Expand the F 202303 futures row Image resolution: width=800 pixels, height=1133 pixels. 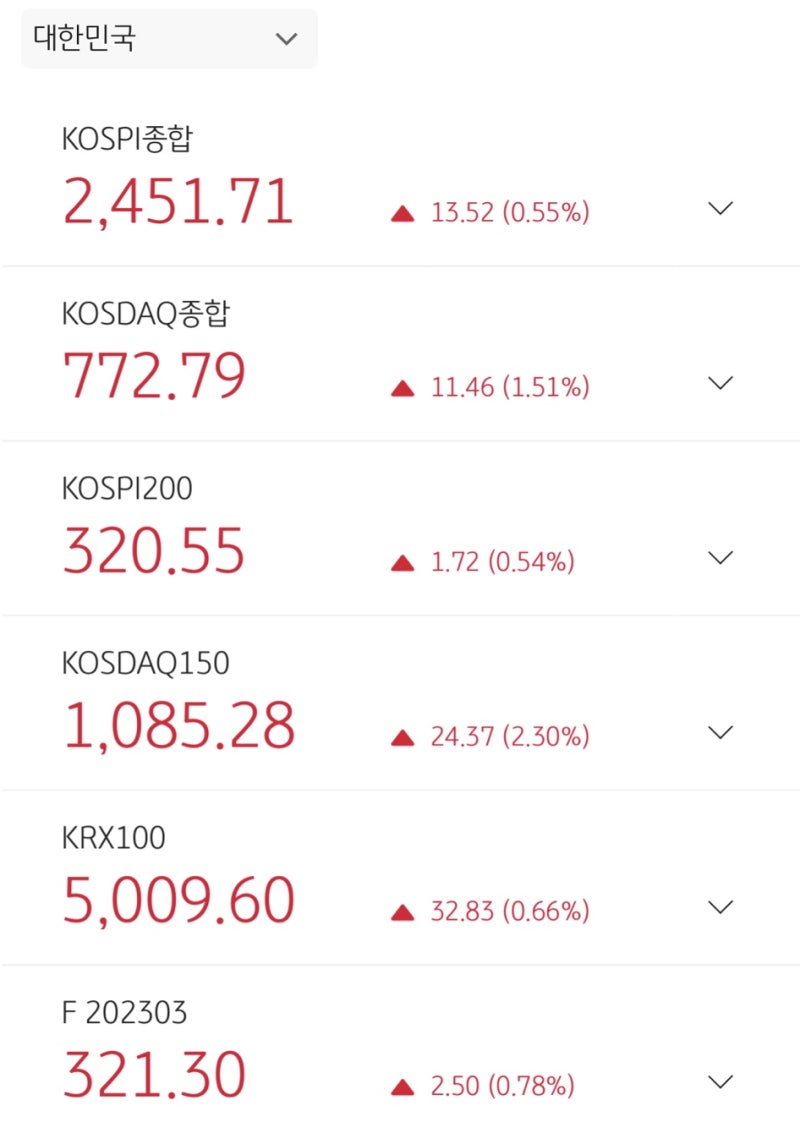coord(719,1081)
